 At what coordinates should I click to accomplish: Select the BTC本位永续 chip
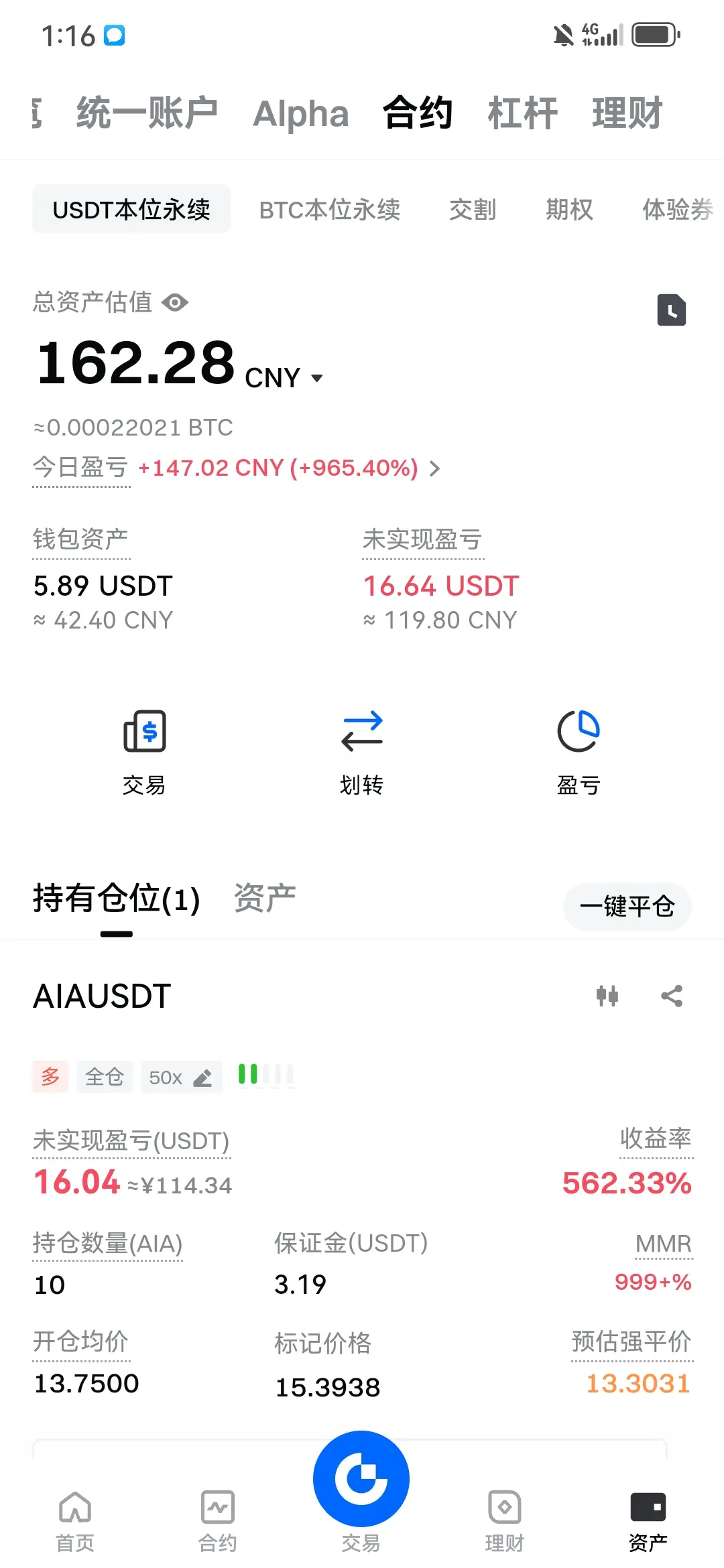click(330, 209)
